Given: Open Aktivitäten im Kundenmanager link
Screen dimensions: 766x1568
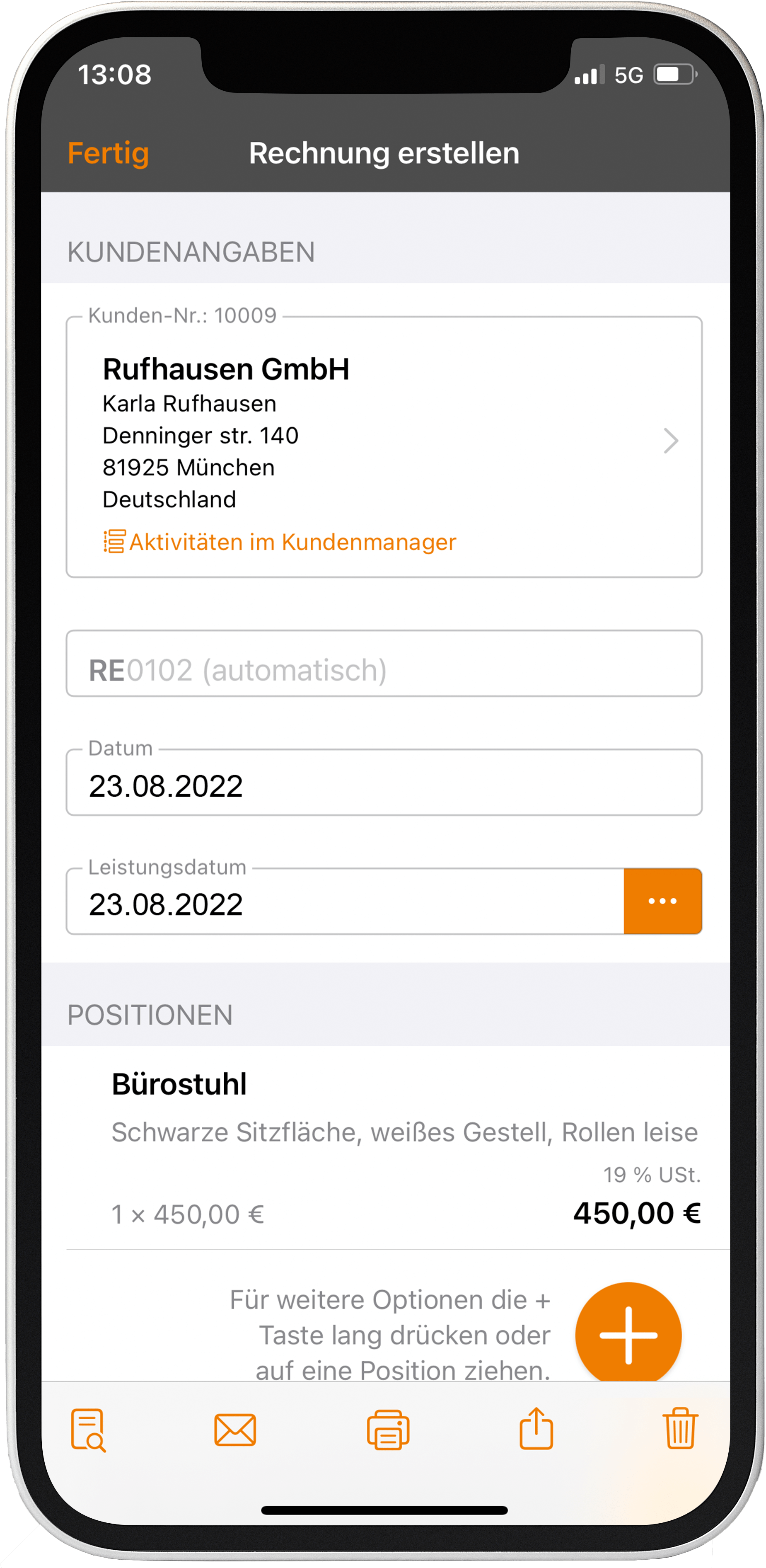Looking at the screenshot, I should click(x=280, y=542).
